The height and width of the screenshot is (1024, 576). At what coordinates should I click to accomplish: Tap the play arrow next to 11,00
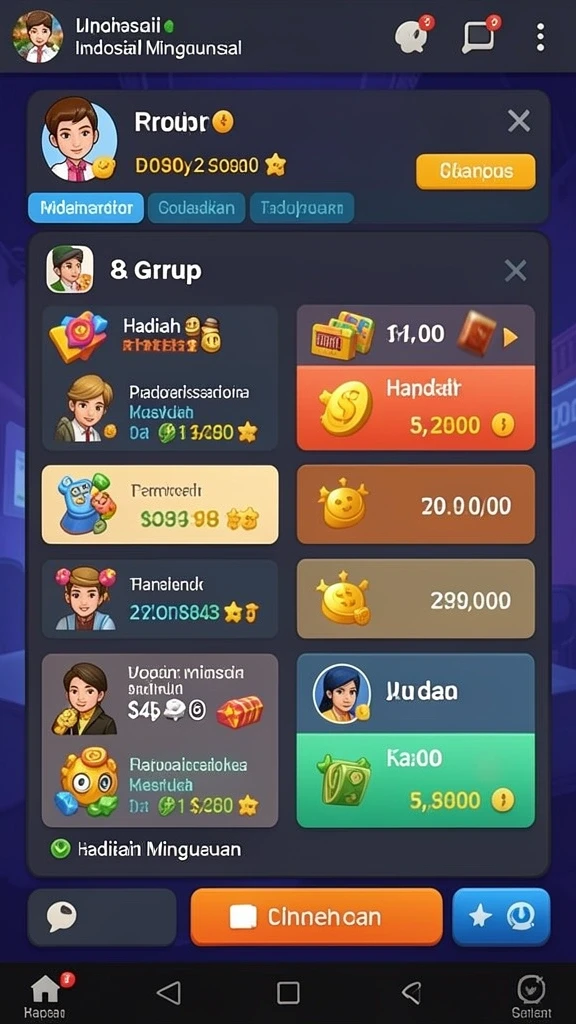click(x=509, y=337)
